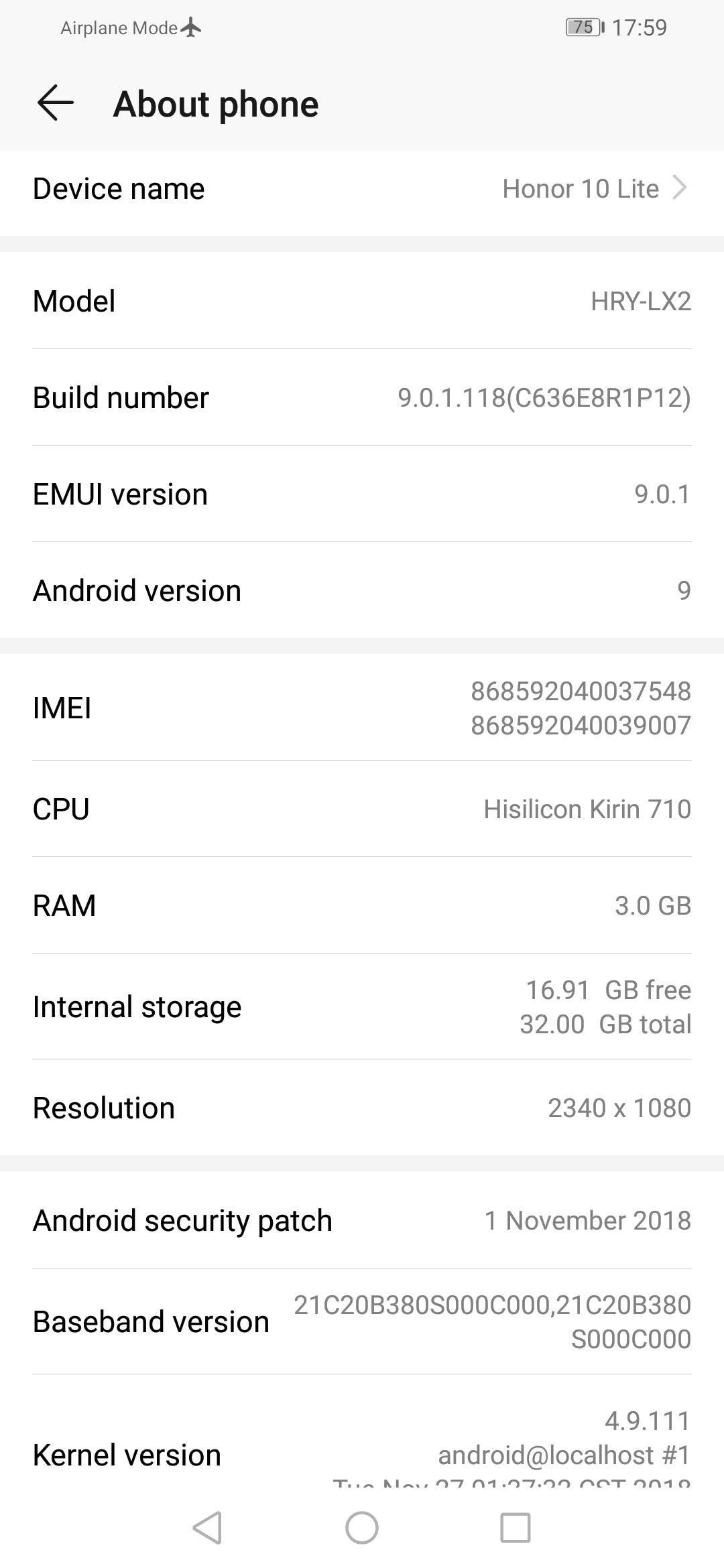The width and height of the screenshot is (724, 1568).
Task: Tap the Airplane Mode icon in status bar
Action: 194,27
